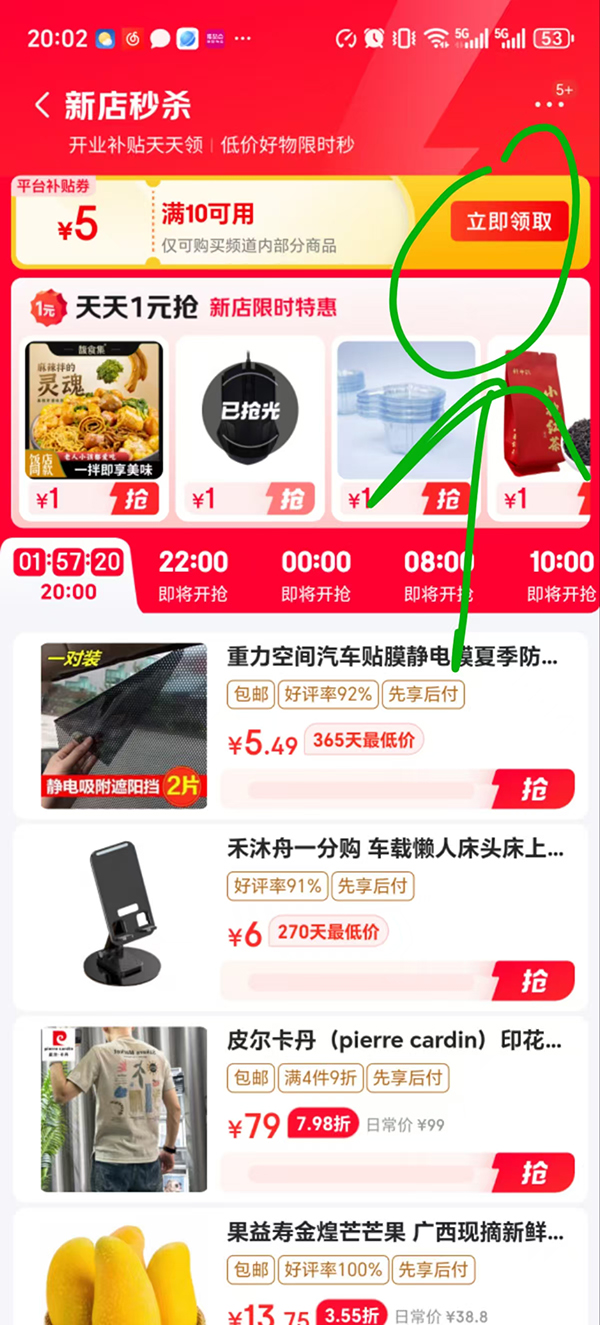Grab the ¥79 pierre cardin shirt
This screenshot has width=600, height=1325.
click(533, 1172)
